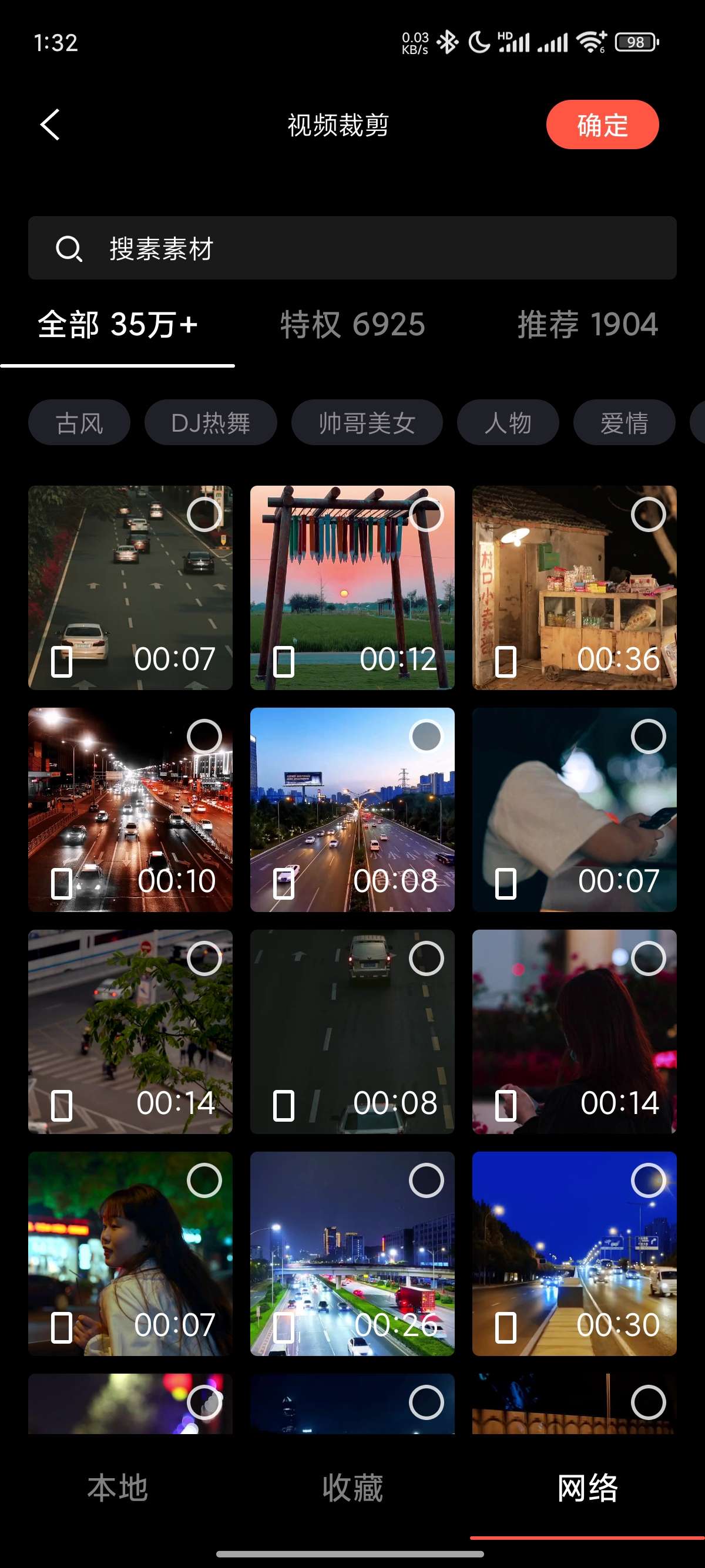Filter by the 人物 chip
Image resolution: width=705 pixels, height=1568 pixels.
508,422
